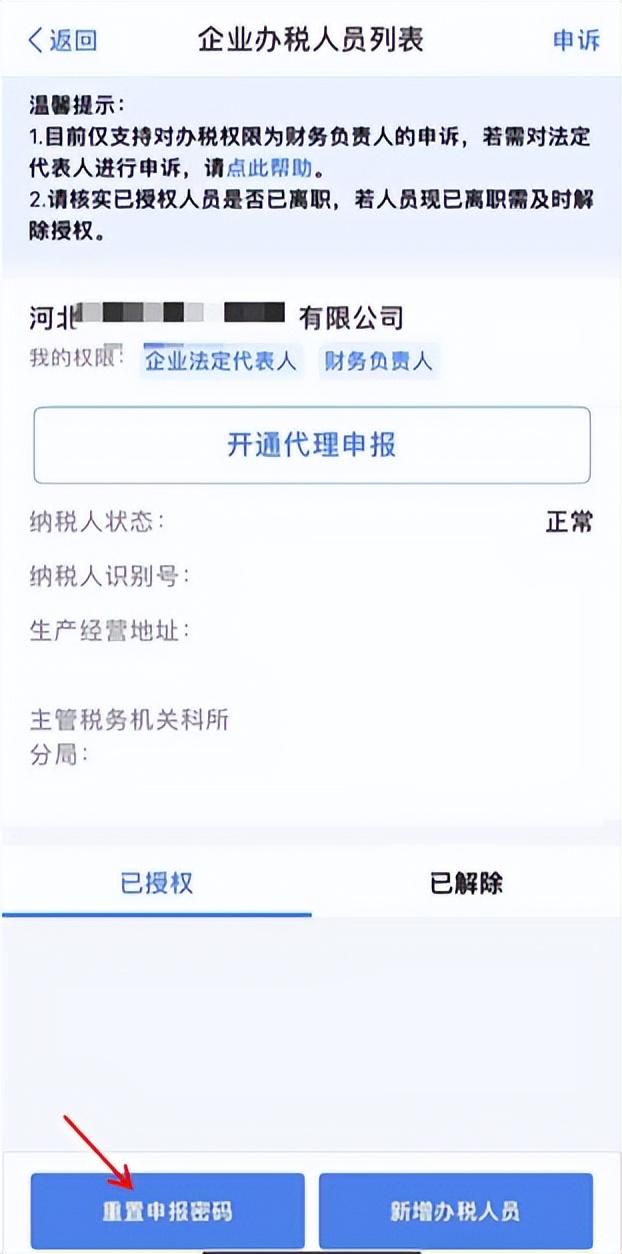Tap 新增办税人员 button
The image size is (622, 1254).
coord(456,1211)
